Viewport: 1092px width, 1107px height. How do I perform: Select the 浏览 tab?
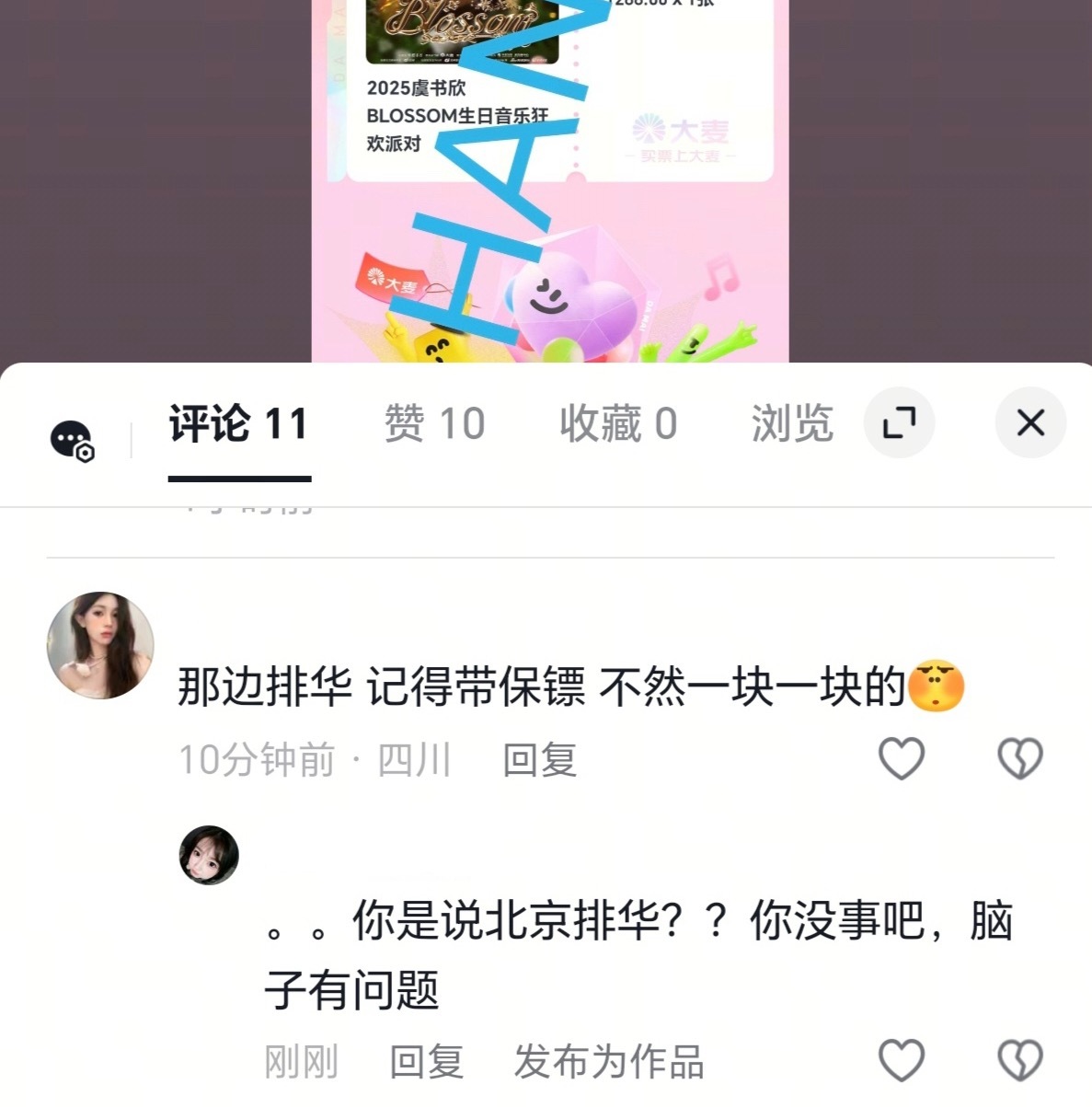[x=789, y=422]
